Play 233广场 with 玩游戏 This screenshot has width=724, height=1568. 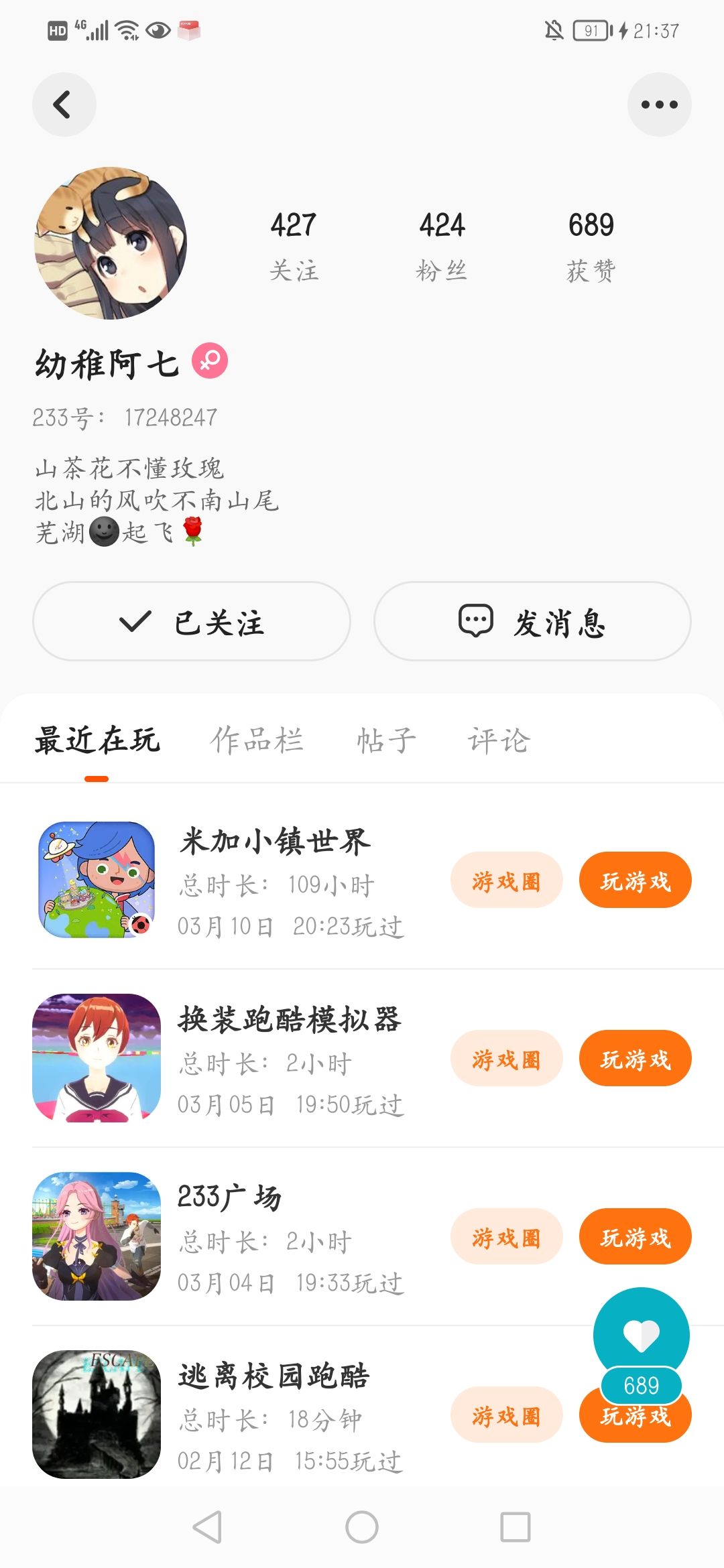point(635,1237)
